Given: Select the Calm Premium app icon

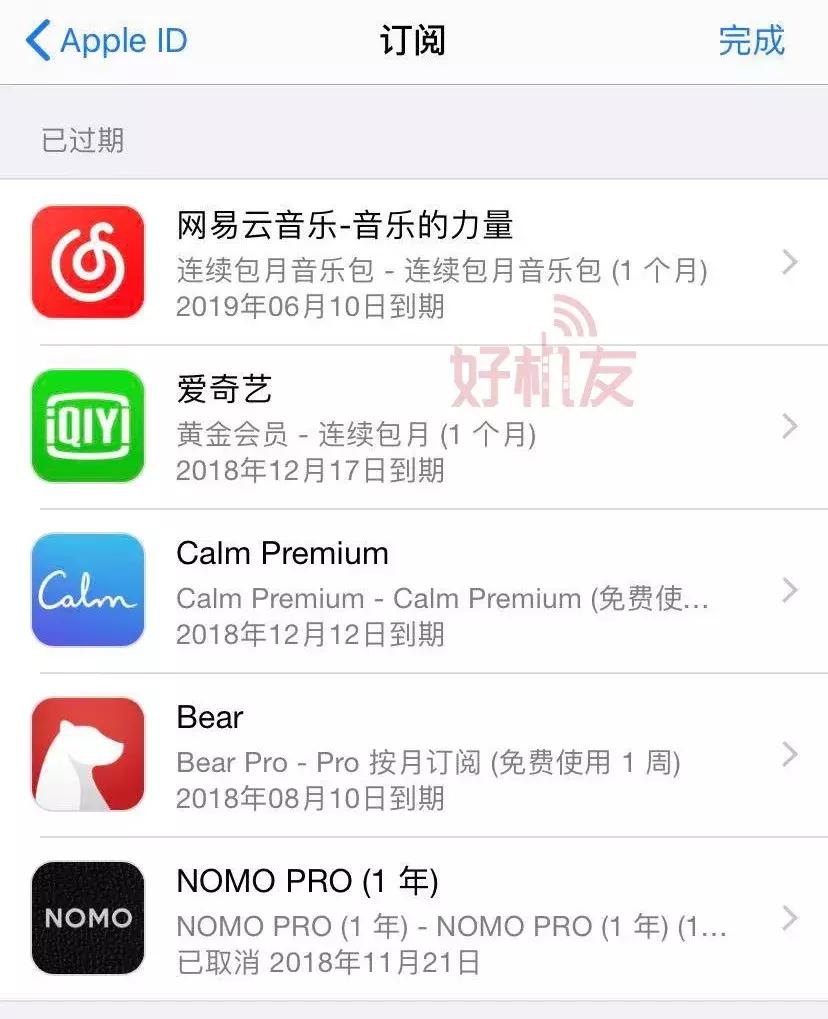Looking at the screenshot, I should (87, 590).
